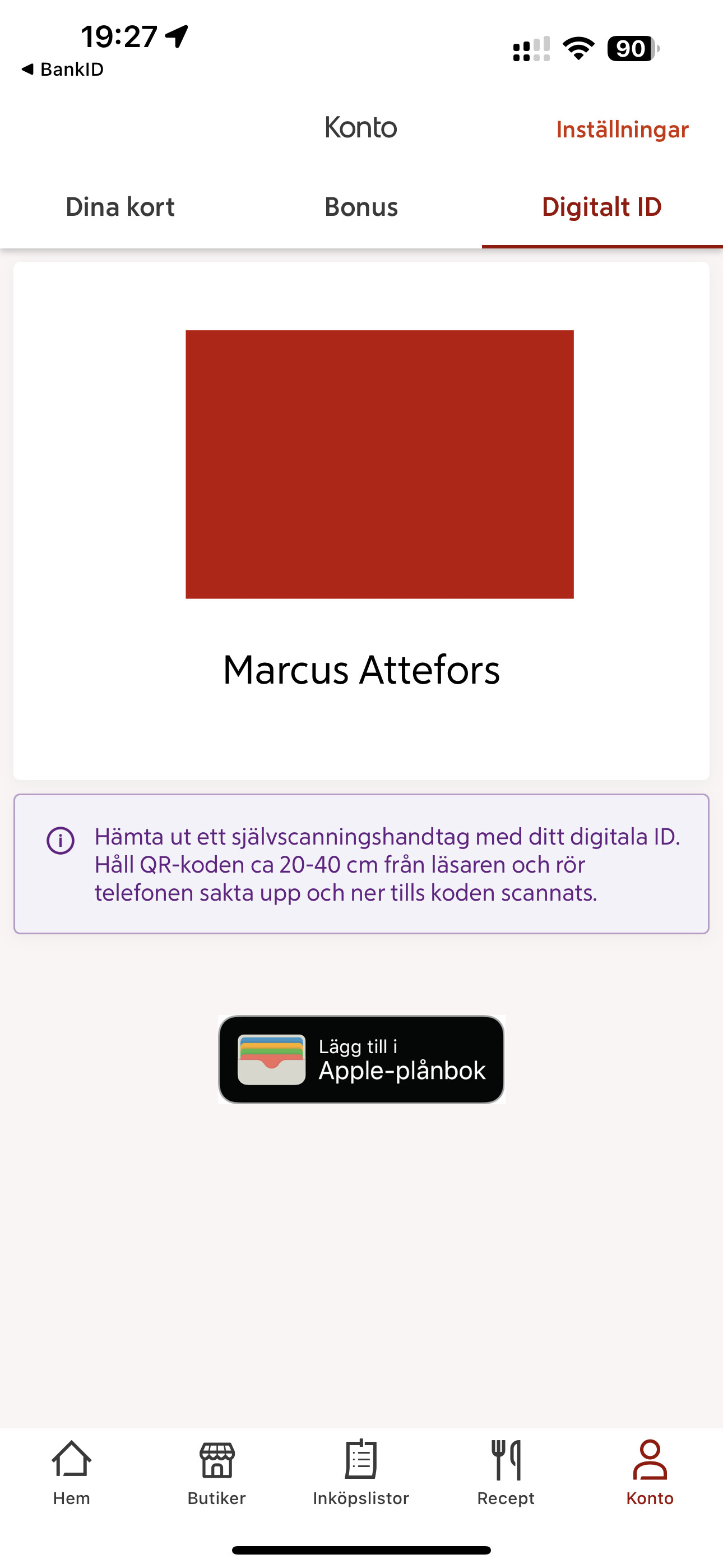This screenshot has height=1568, width=723.
Task: Open Inköpslistor in the bottom bar
Action: pyautogui.click(x=361, y=1472)
